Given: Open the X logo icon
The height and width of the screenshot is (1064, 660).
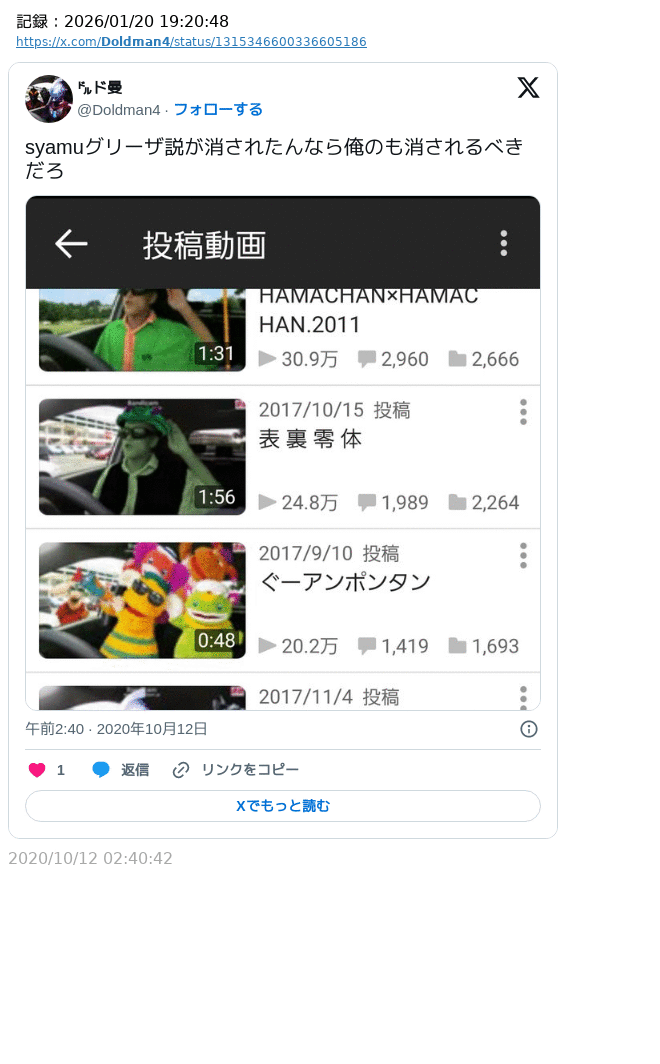Looking at the screenshot, I should [x=528, y=88].
